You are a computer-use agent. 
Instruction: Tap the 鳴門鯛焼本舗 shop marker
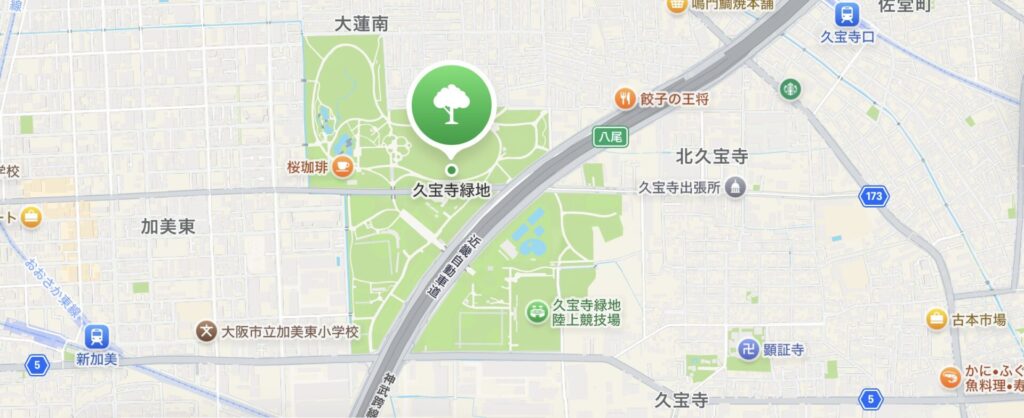point(677,5)
